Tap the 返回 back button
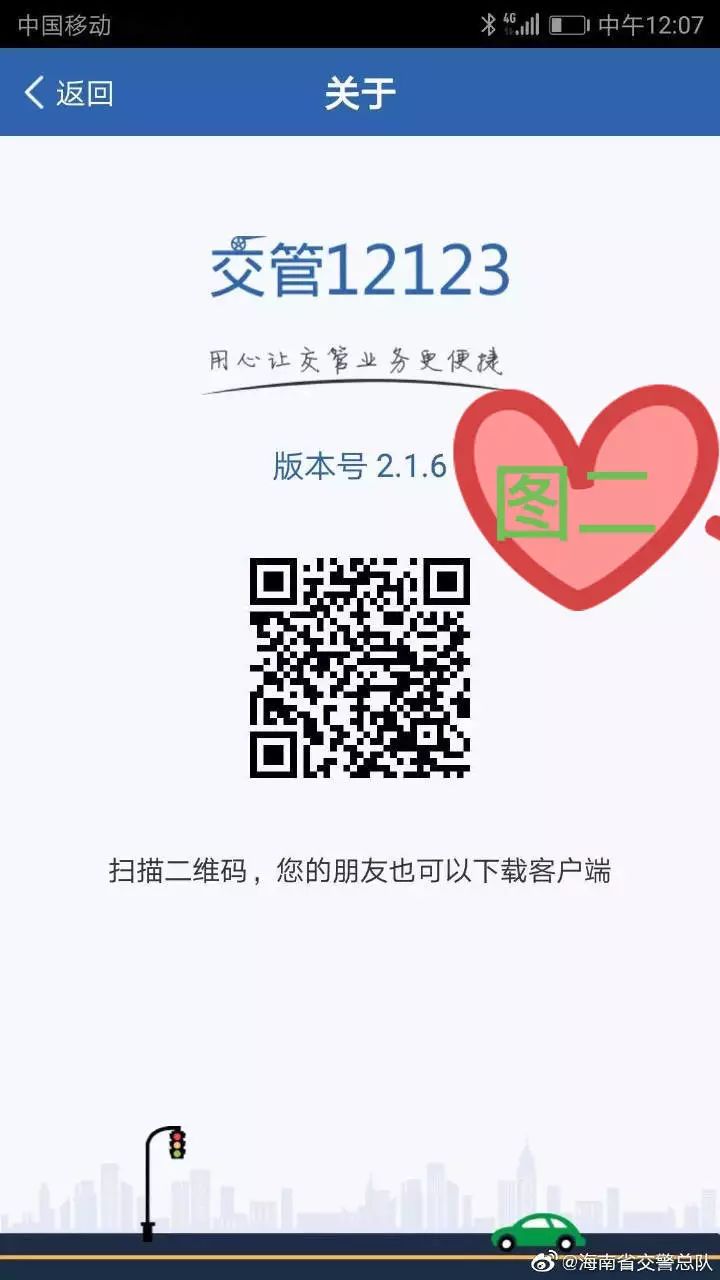The height and width of the screenshot is (1280, 720). (68, 93)
